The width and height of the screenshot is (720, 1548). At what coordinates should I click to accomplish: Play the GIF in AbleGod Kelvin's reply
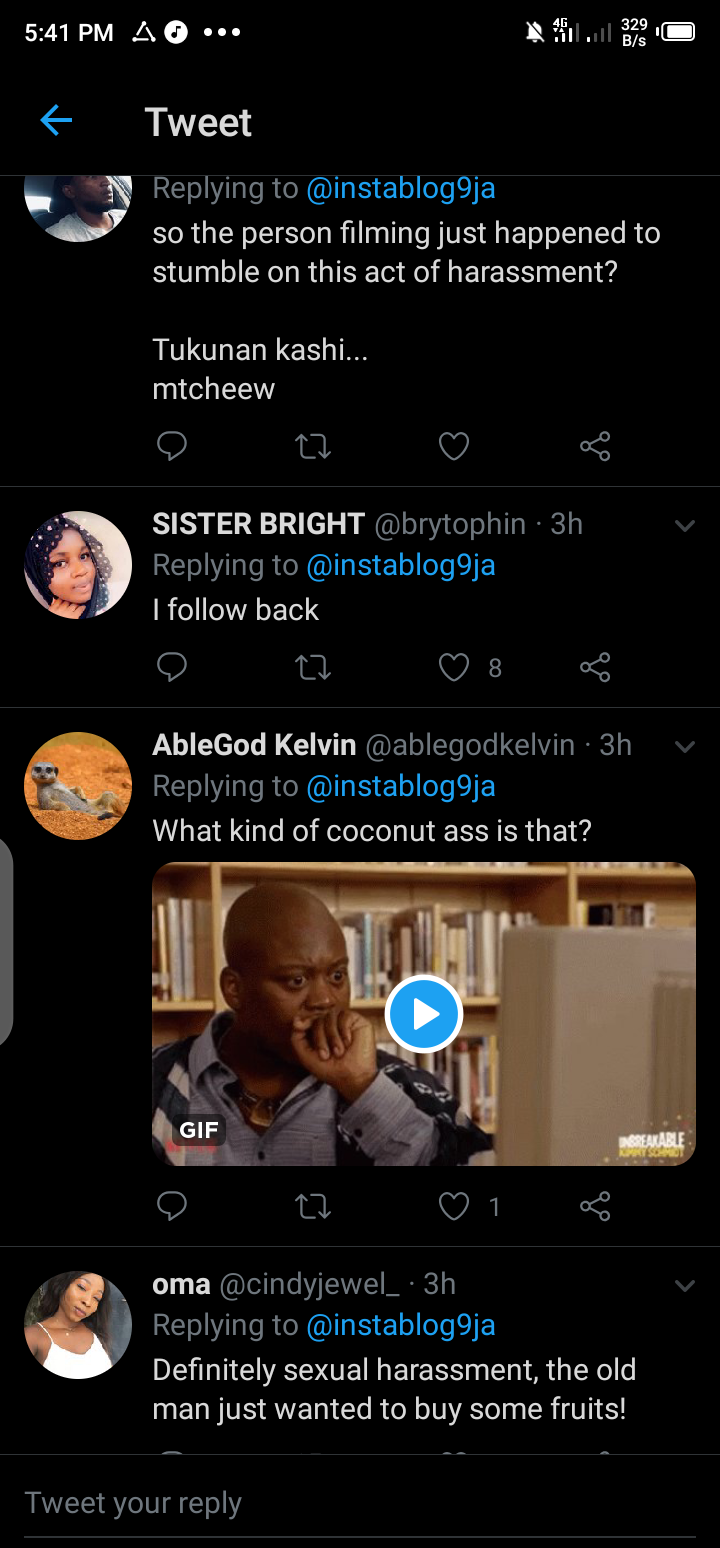click(x=423, y=1013)
